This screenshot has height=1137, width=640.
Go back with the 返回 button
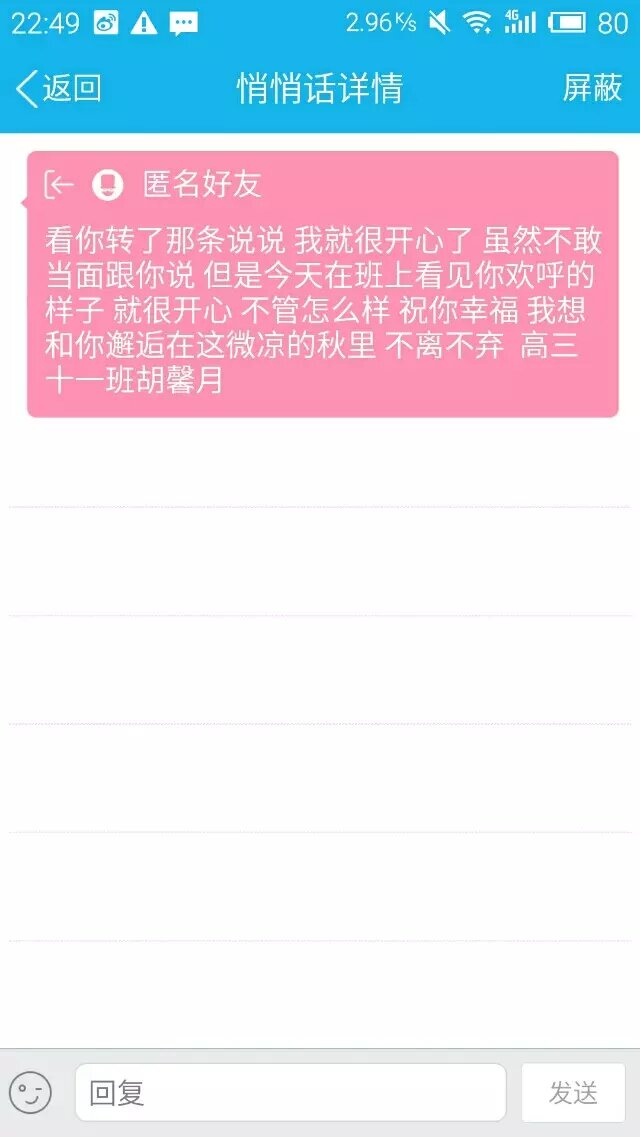pos(58,88)
